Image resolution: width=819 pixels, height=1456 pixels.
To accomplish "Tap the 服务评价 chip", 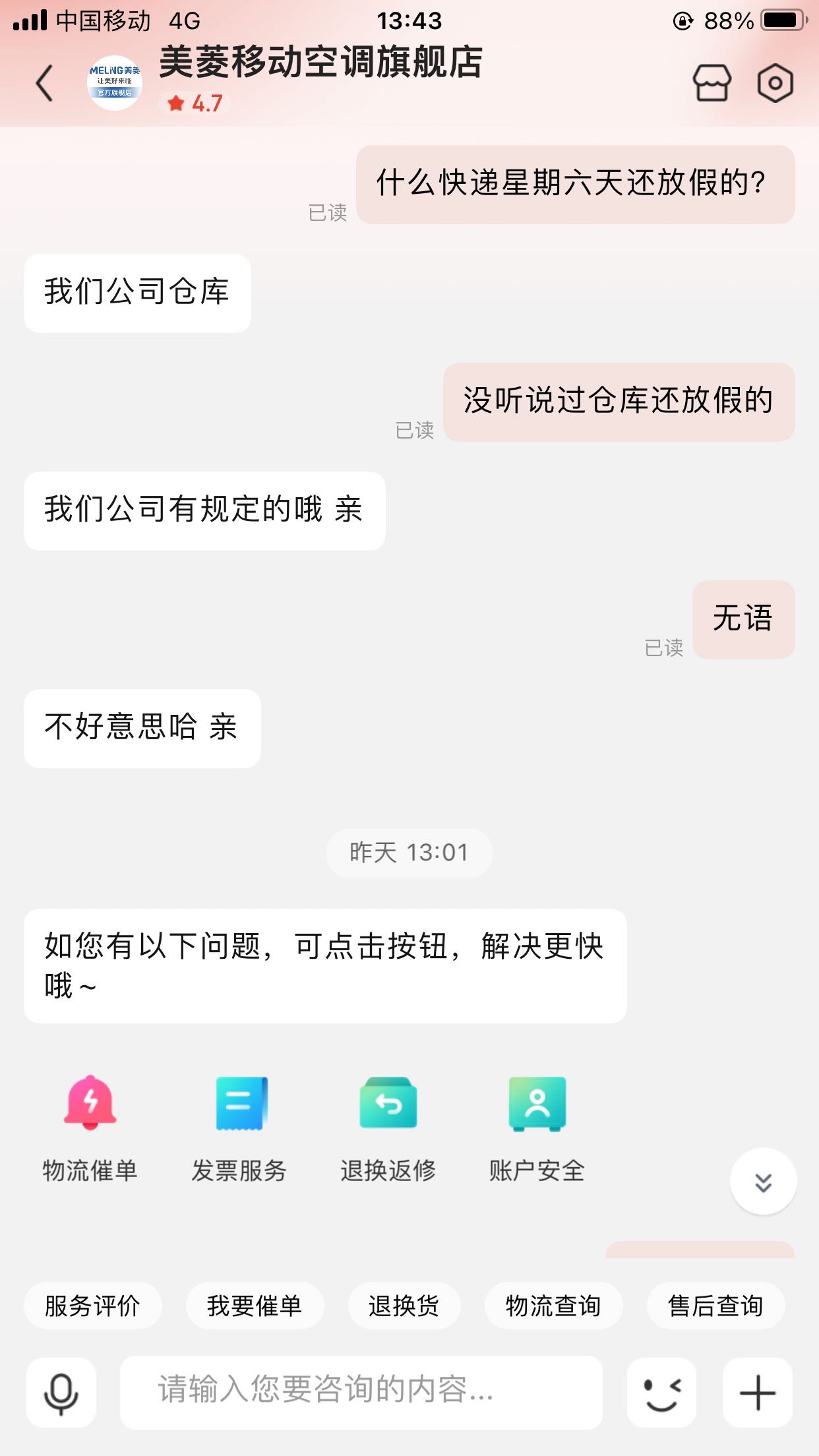I will tap(92, 1305).
